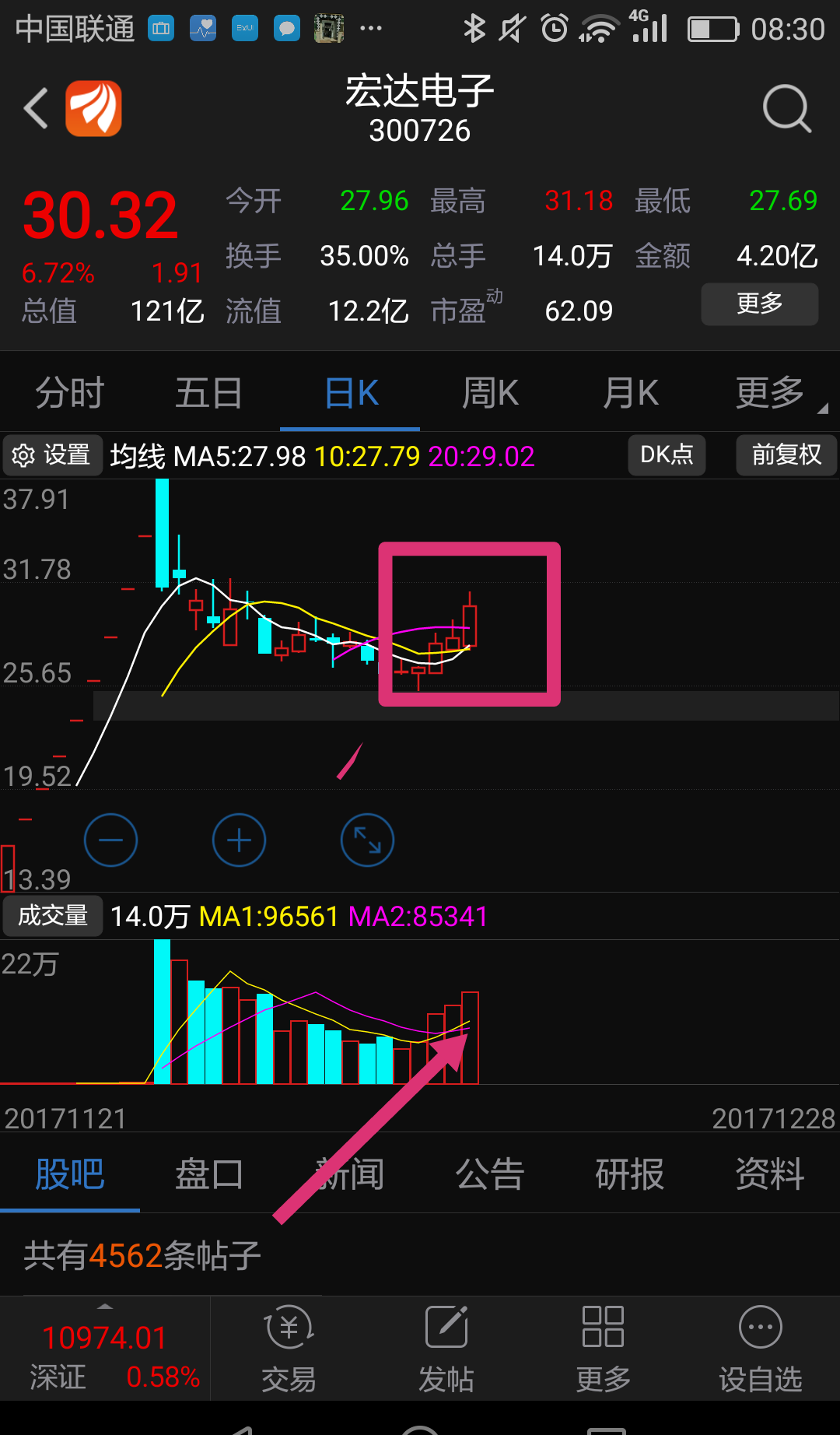Tap 更多 button in quote details
Image resolution: width=840 pixels, height=1435 pixels.
click(759, 303)
